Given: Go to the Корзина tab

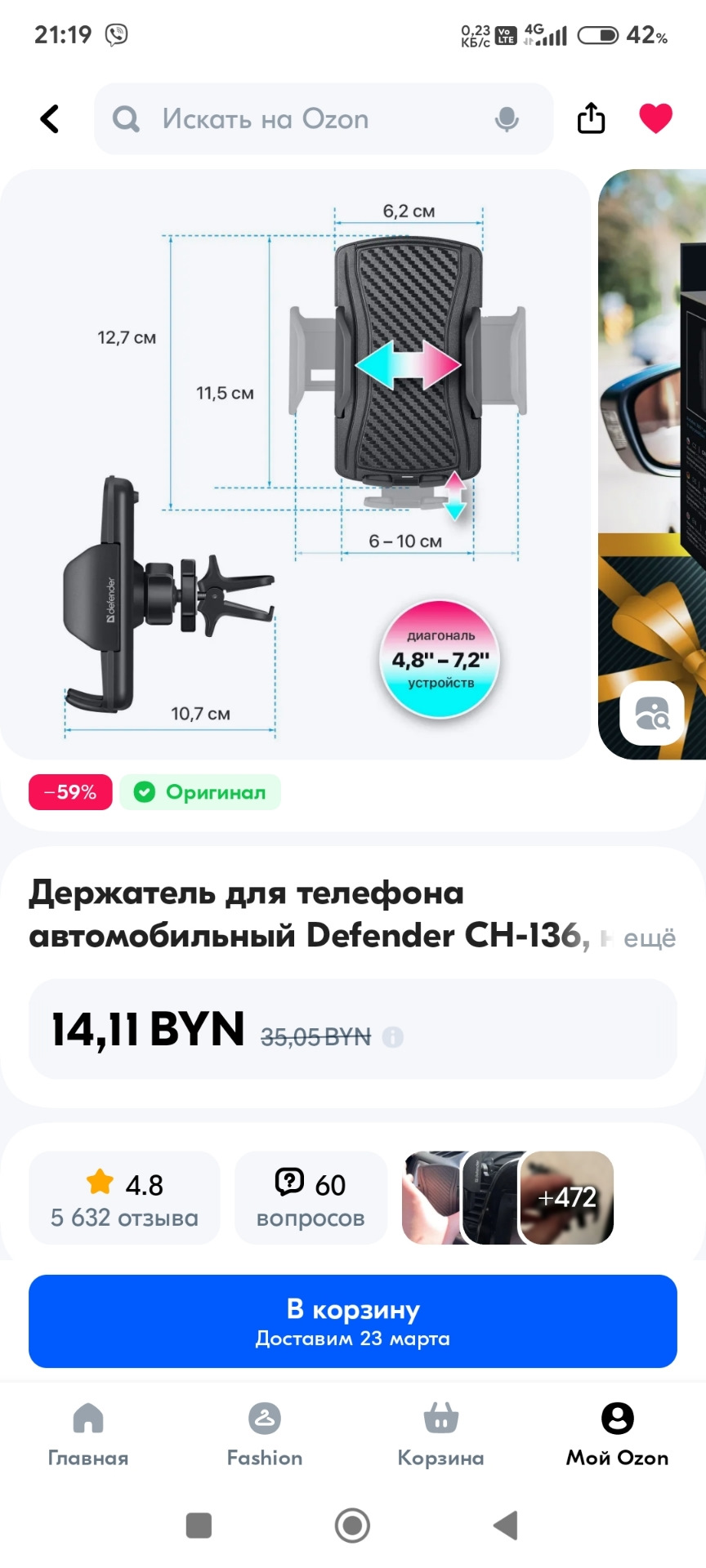Looking at the screenshot, I should [441, 1434].
